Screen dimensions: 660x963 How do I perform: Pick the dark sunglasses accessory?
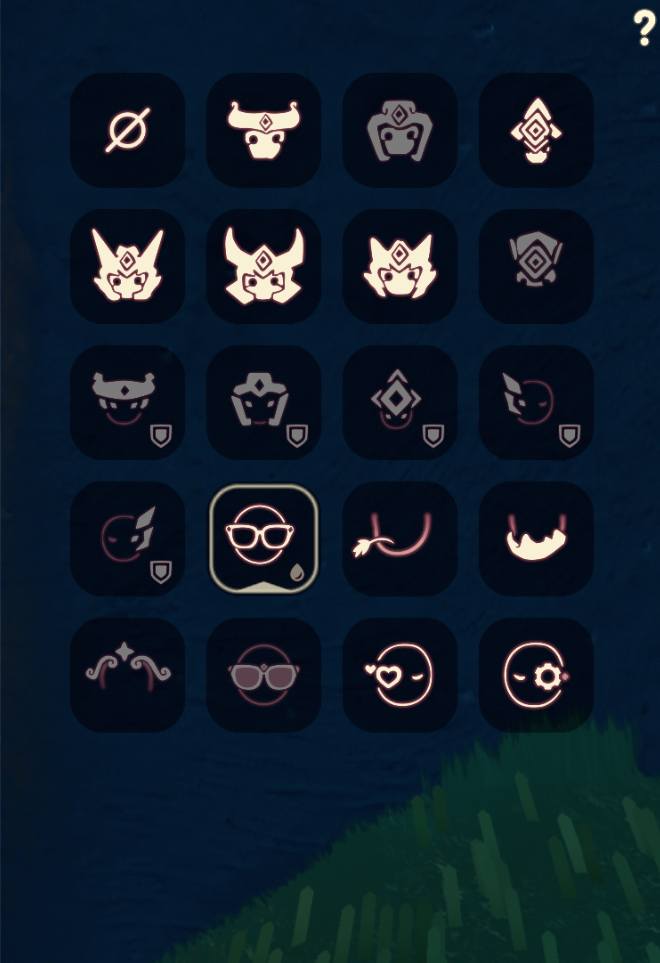pyautogui.click(x=263, y=674)
